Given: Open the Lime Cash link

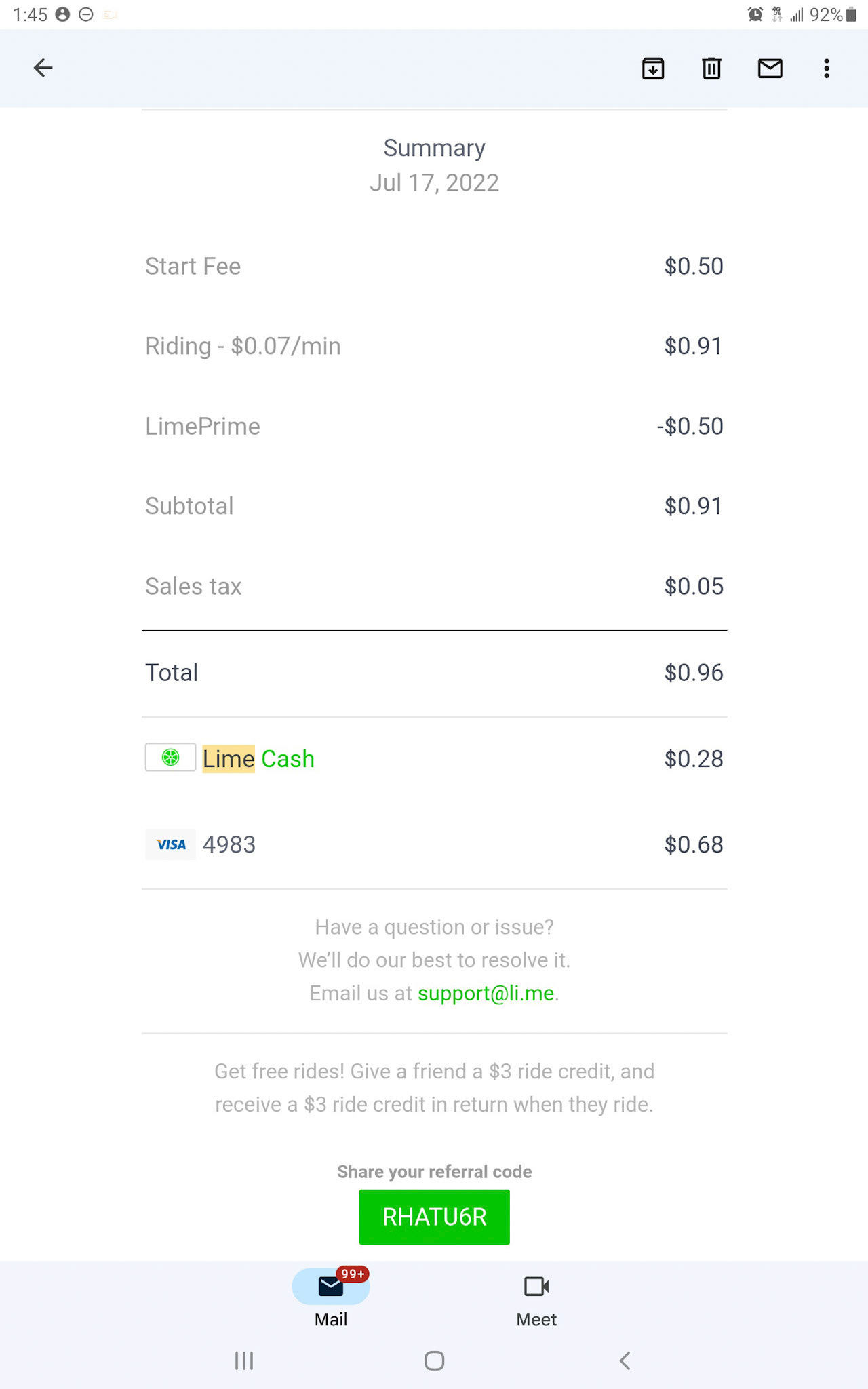Looking at the screenshot, I should (258, 758).
